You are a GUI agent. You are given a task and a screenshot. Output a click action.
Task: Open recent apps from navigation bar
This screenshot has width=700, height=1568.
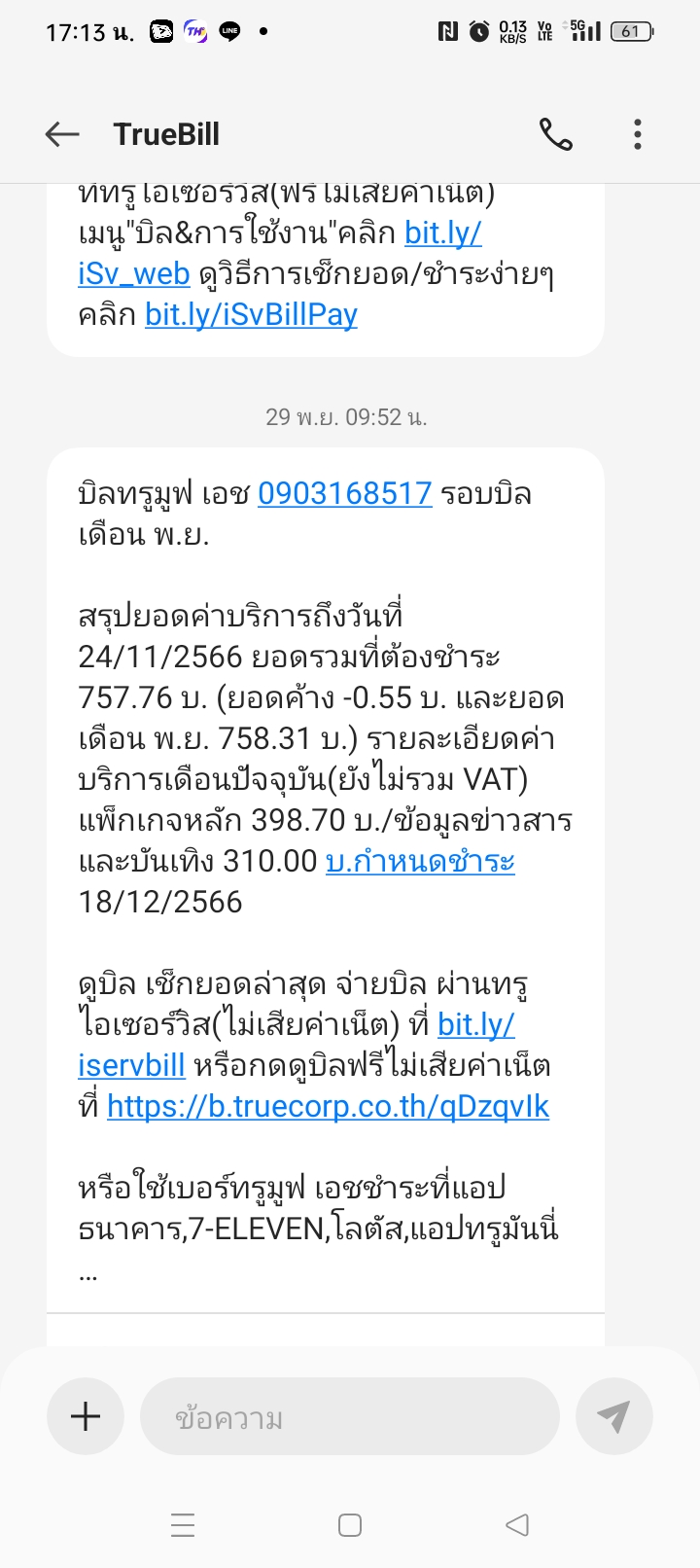[183, 1525]
